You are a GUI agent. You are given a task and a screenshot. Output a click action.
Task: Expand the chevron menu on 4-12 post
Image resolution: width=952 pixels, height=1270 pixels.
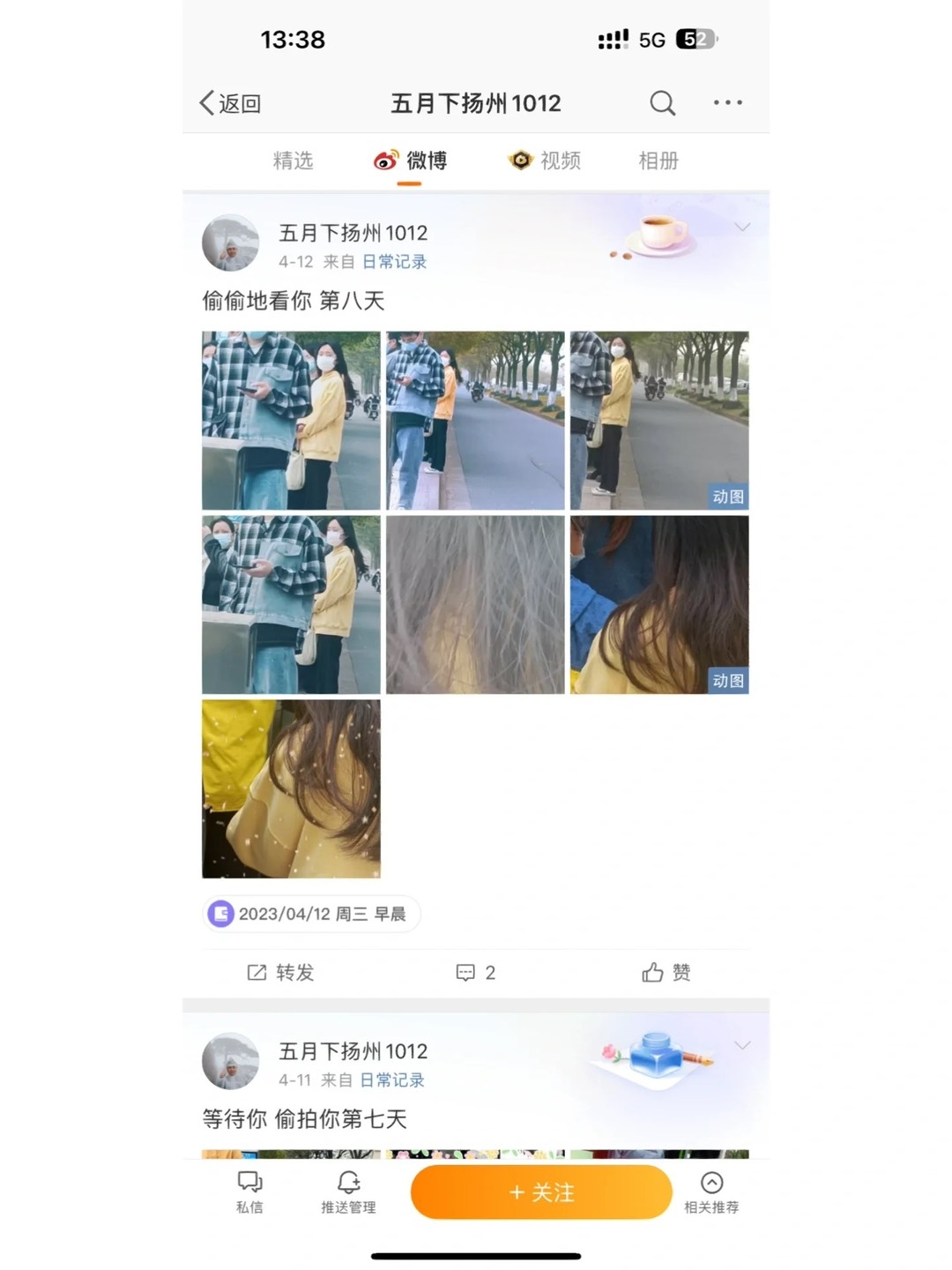742,228
